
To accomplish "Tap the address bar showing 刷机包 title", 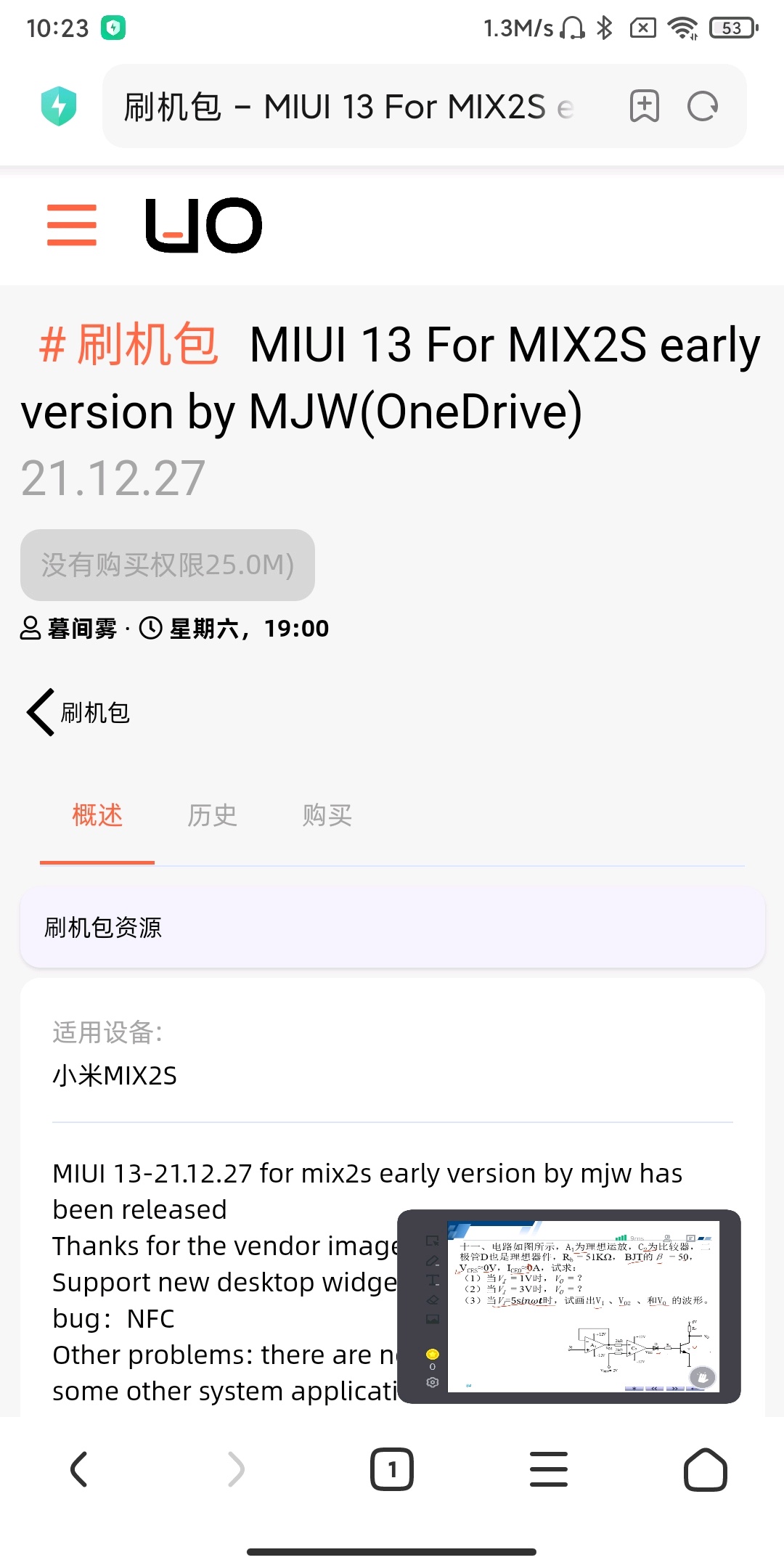I will [x=348, y=107].
